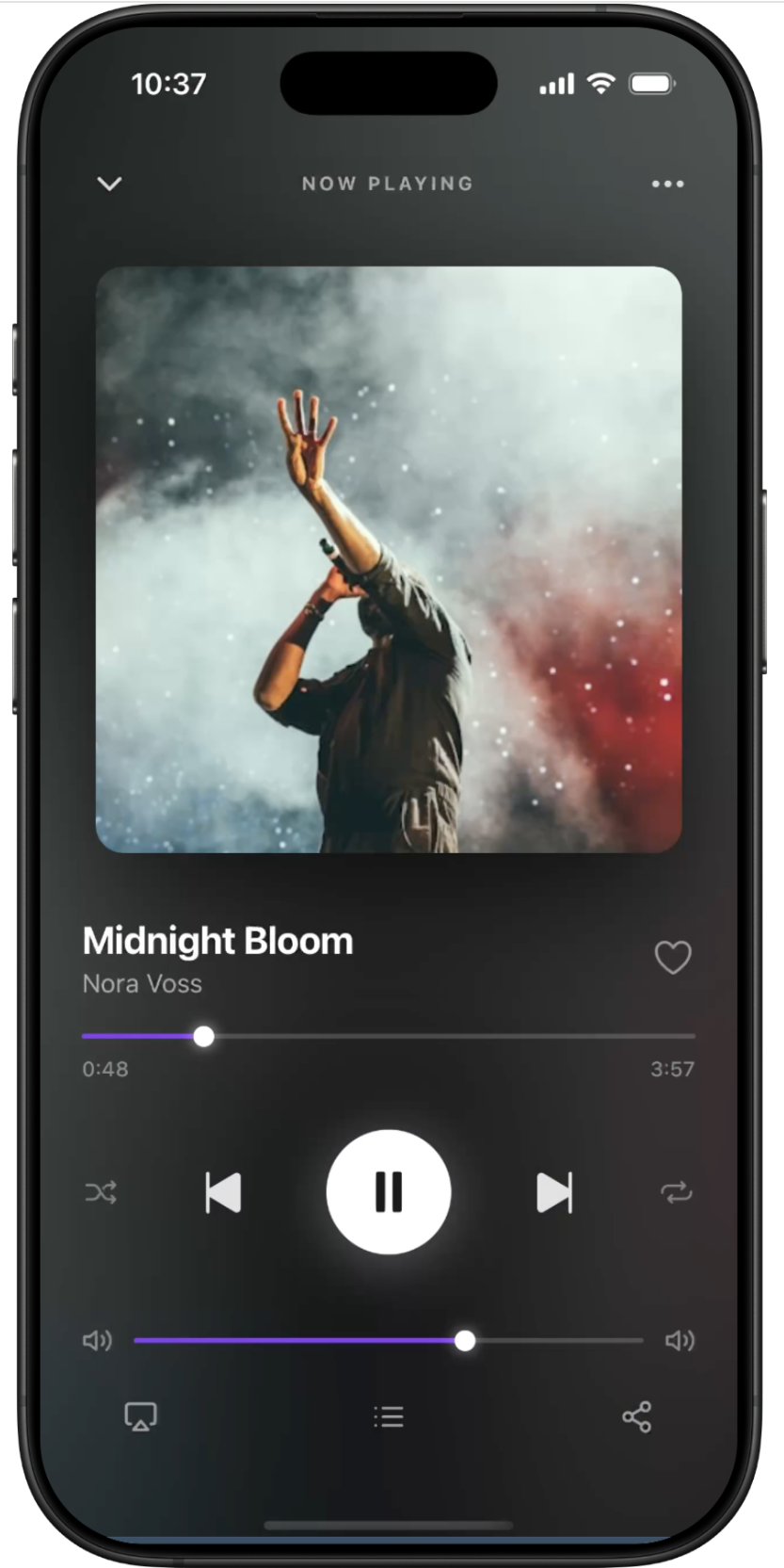Screen dimensions: 784x1568
Task: Toggle repeat mode
Action: pos(676,1192)
